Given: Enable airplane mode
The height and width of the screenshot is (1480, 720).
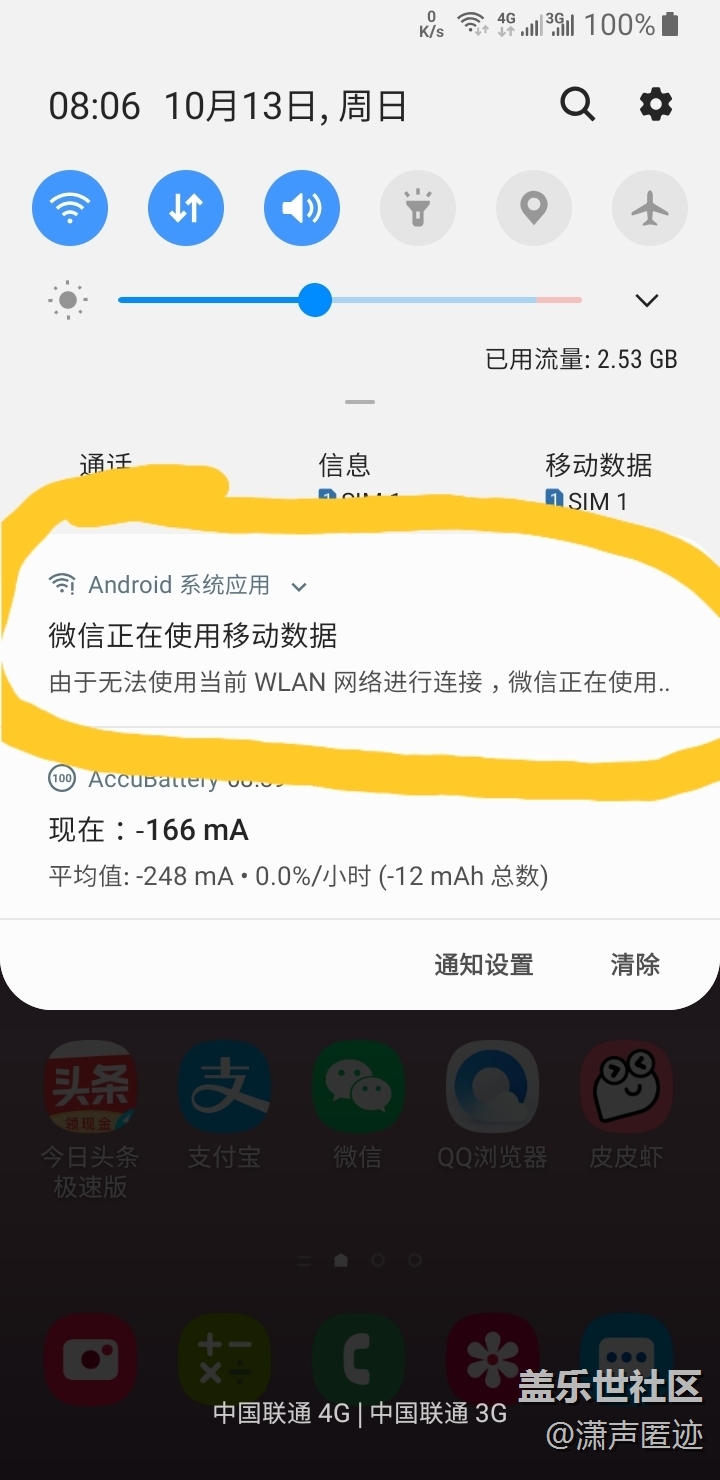Looking at the screenshot, I should 650,208.
